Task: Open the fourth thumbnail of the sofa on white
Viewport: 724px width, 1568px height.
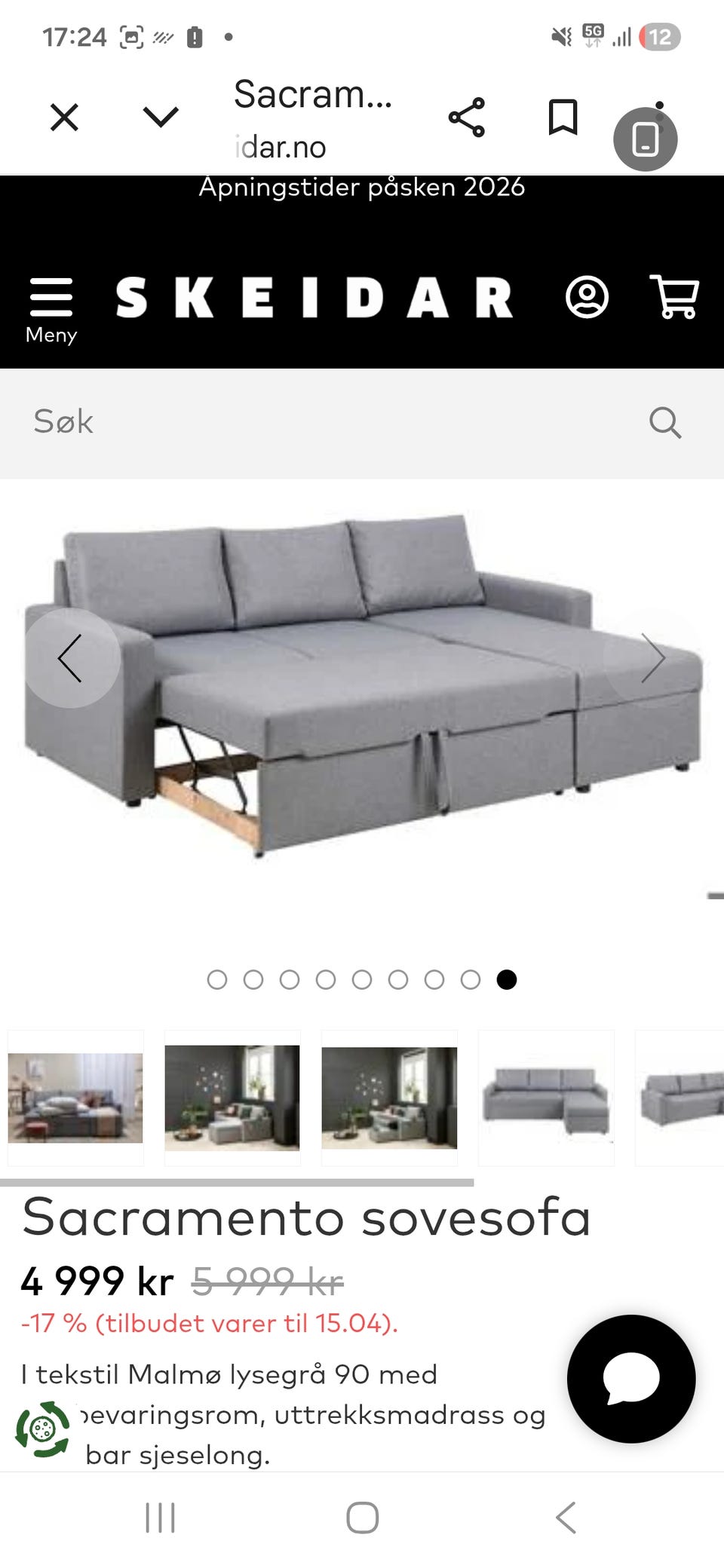Action: tap(546, 1098)
